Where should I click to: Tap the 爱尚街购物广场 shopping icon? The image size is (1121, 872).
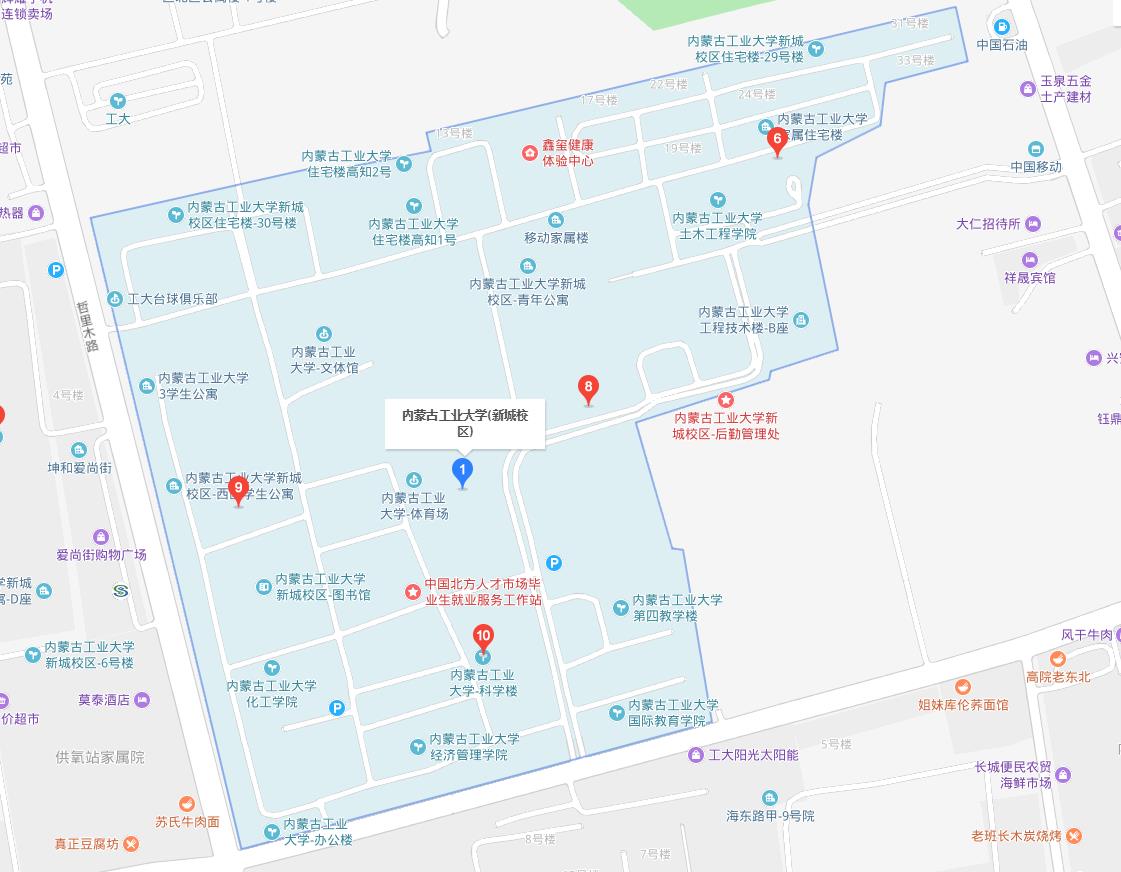(101, 537)
